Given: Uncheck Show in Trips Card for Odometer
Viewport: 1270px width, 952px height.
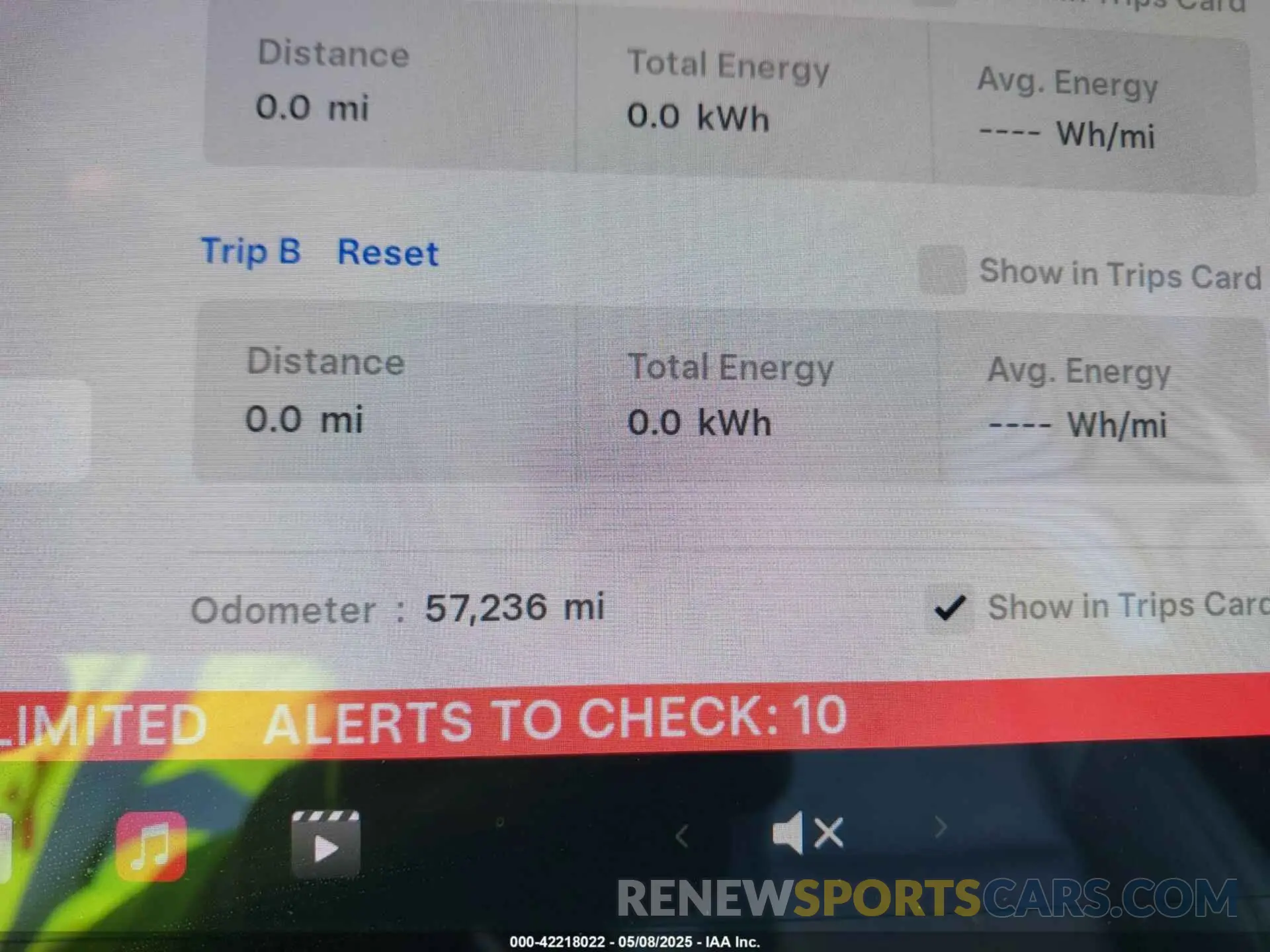Looking at the screenshot, I should point(949,608).
